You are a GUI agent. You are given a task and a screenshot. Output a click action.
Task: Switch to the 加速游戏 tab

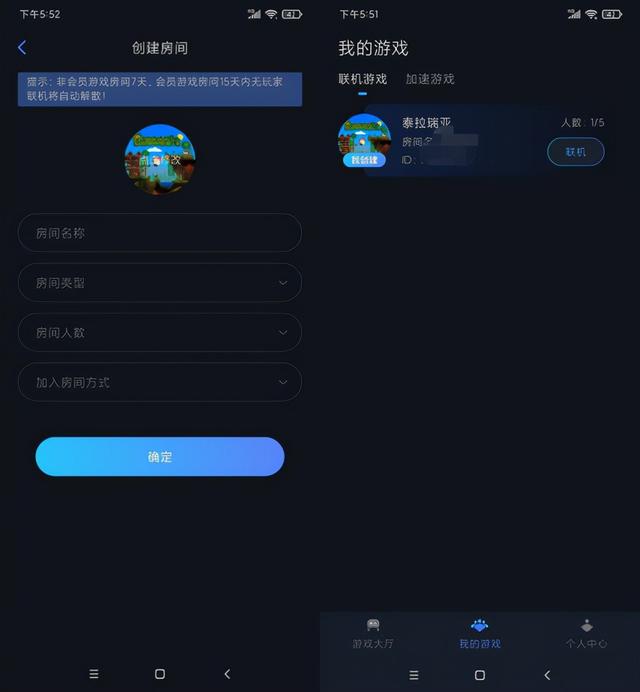point(430,79)
